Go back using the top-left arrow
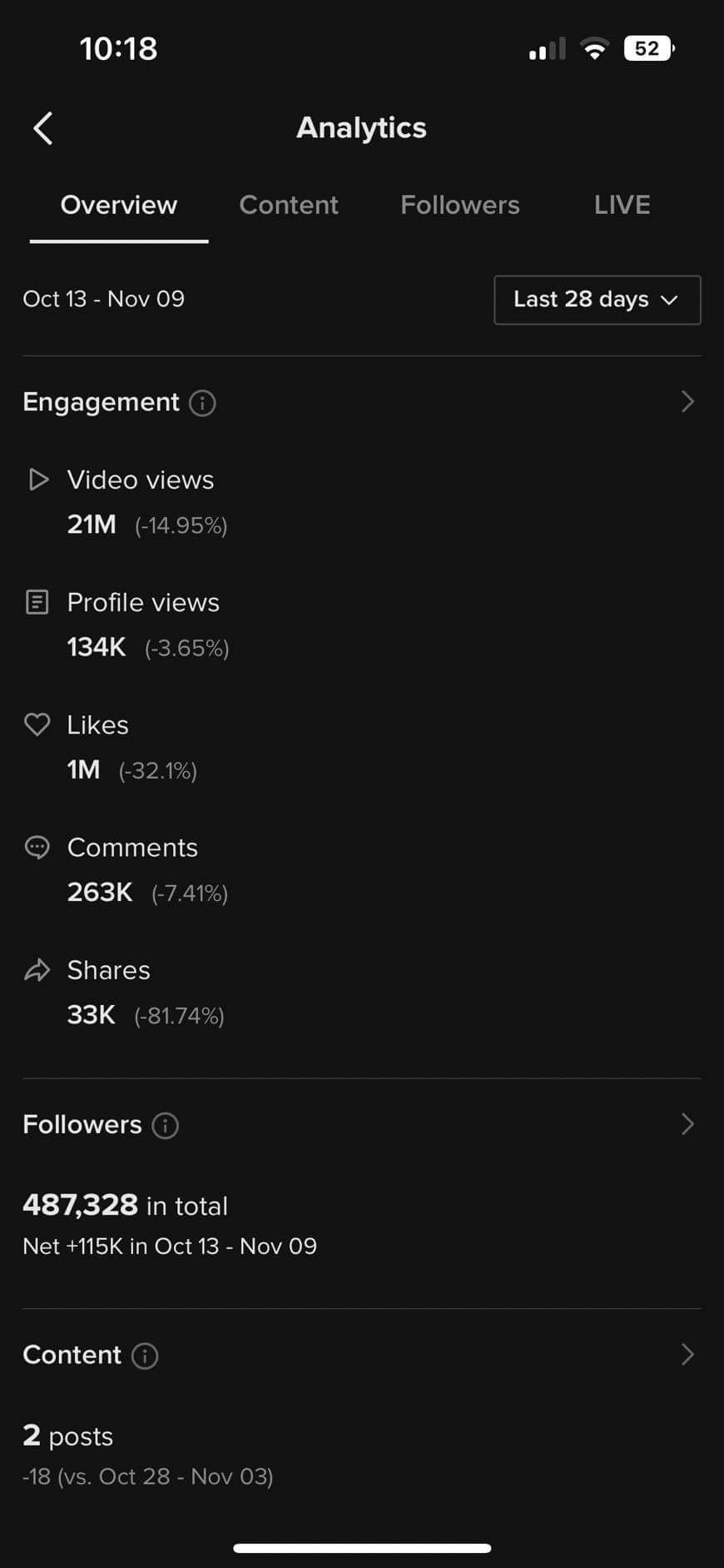 tap(43, 128)
